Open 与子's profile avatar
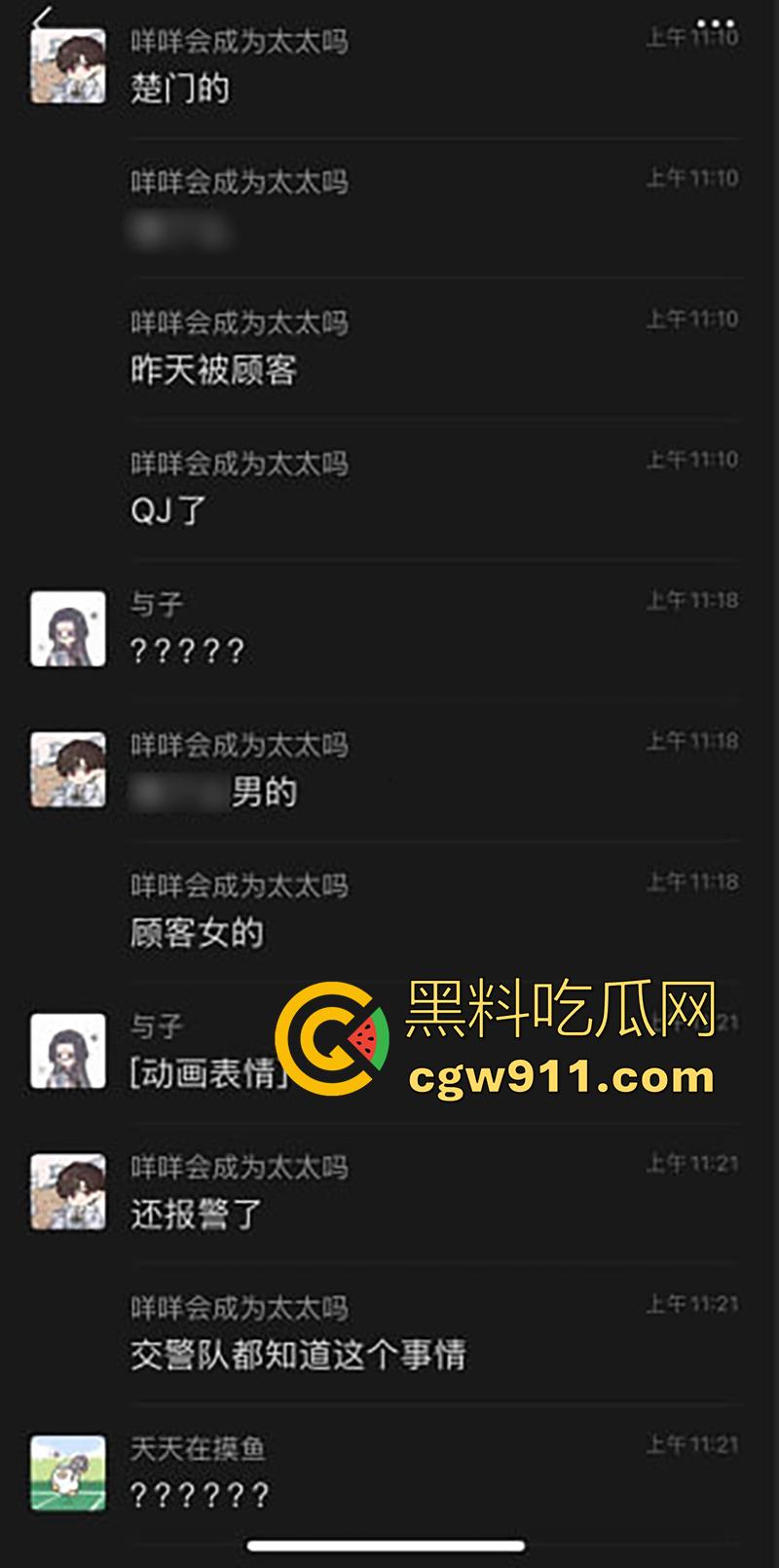The image size is (779, 1568). (x=67, y=630)
